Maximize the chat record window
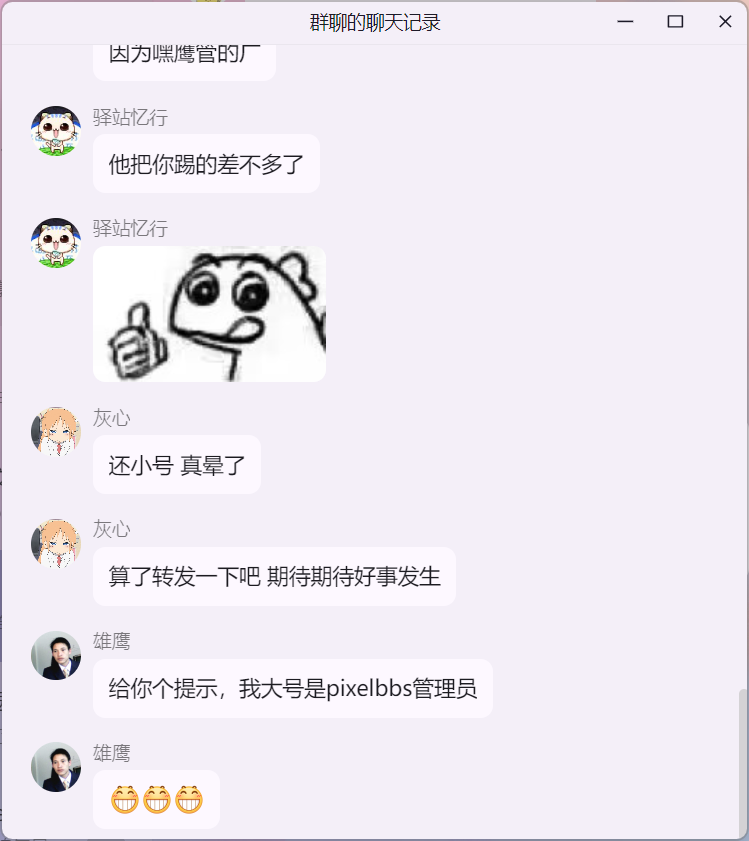The height and width of the screenshot is (841, 749). pyautogui.click(x=675, y=22)
